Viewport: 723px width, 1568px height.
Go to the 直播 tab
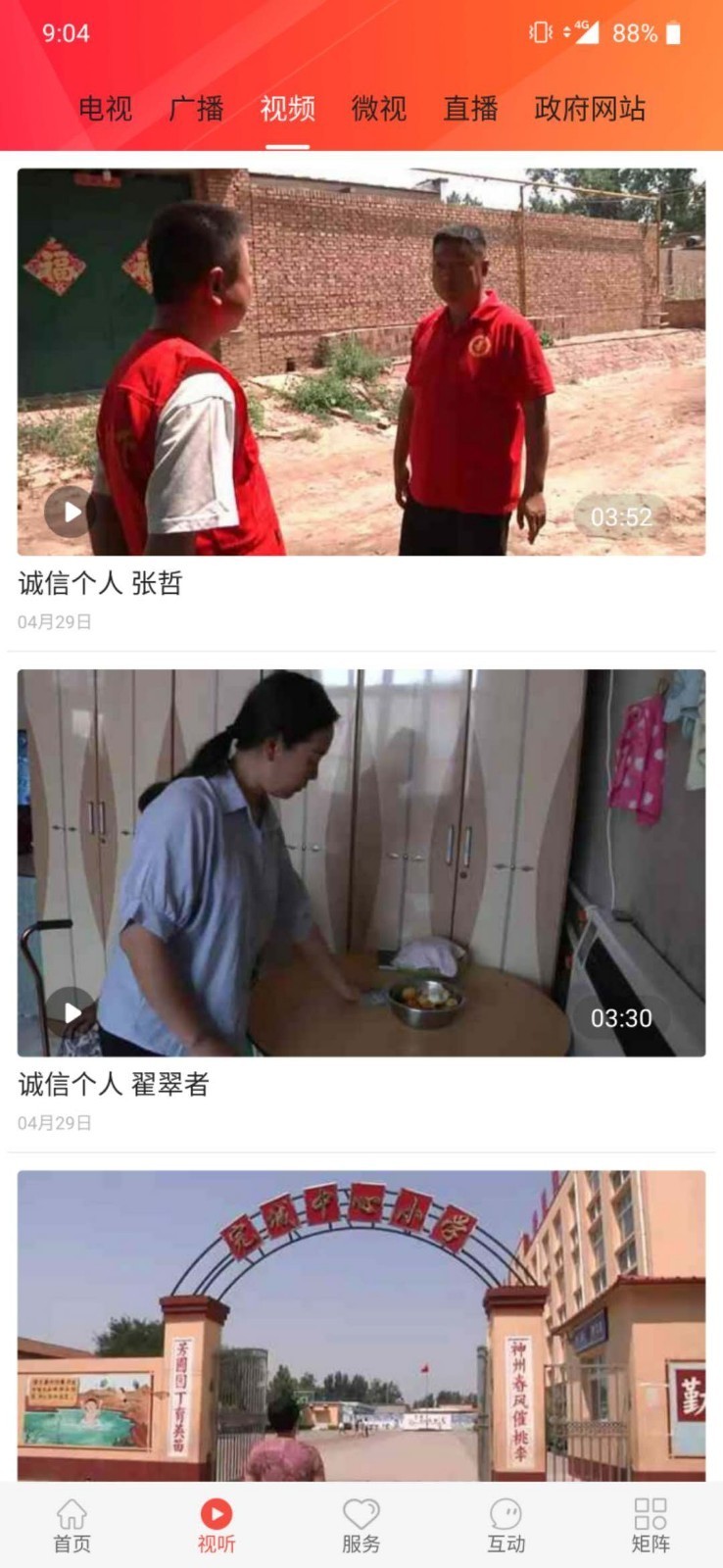click(x=470, y=109)
